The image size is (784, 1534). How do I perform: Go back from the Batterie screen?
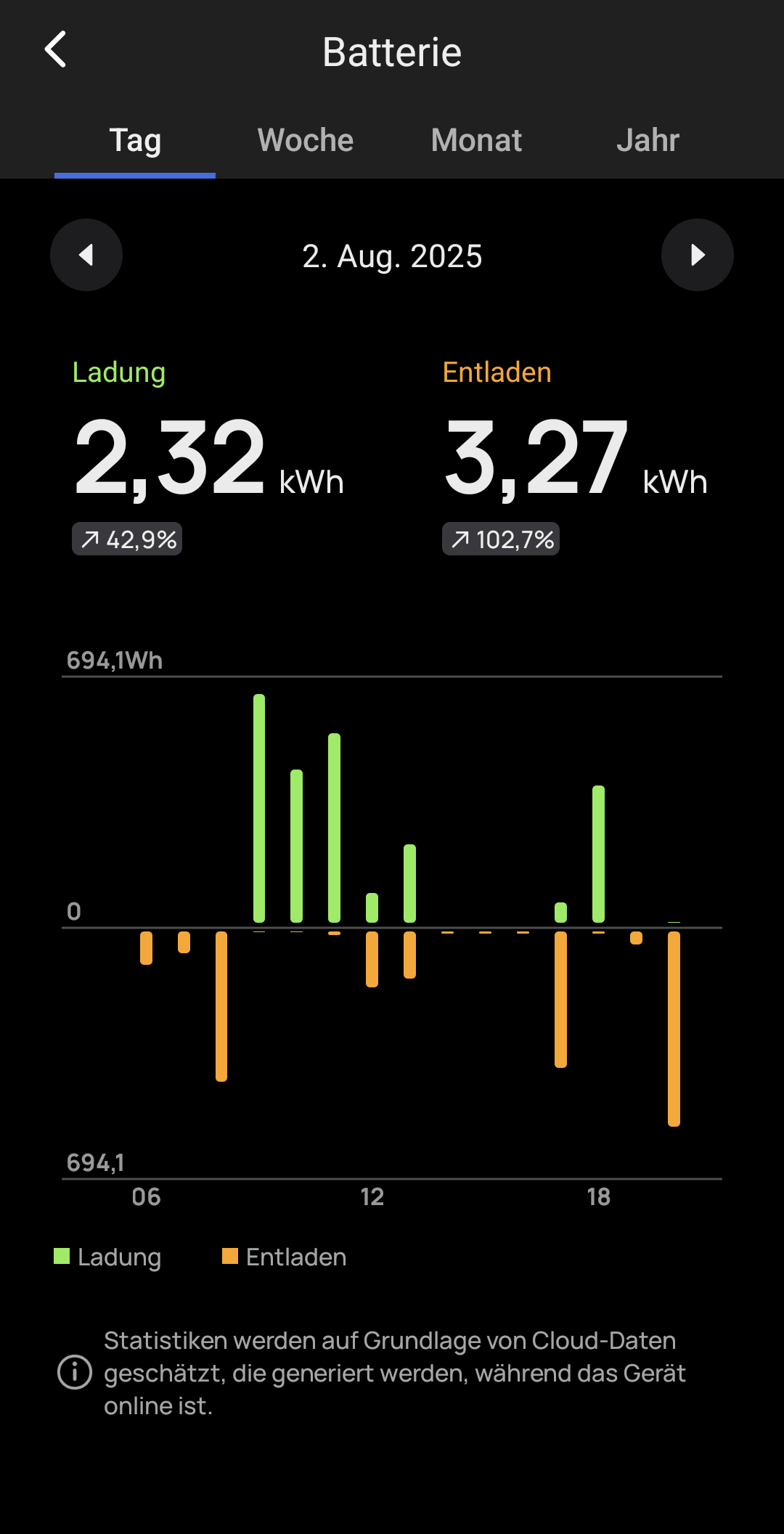point(55,49)
